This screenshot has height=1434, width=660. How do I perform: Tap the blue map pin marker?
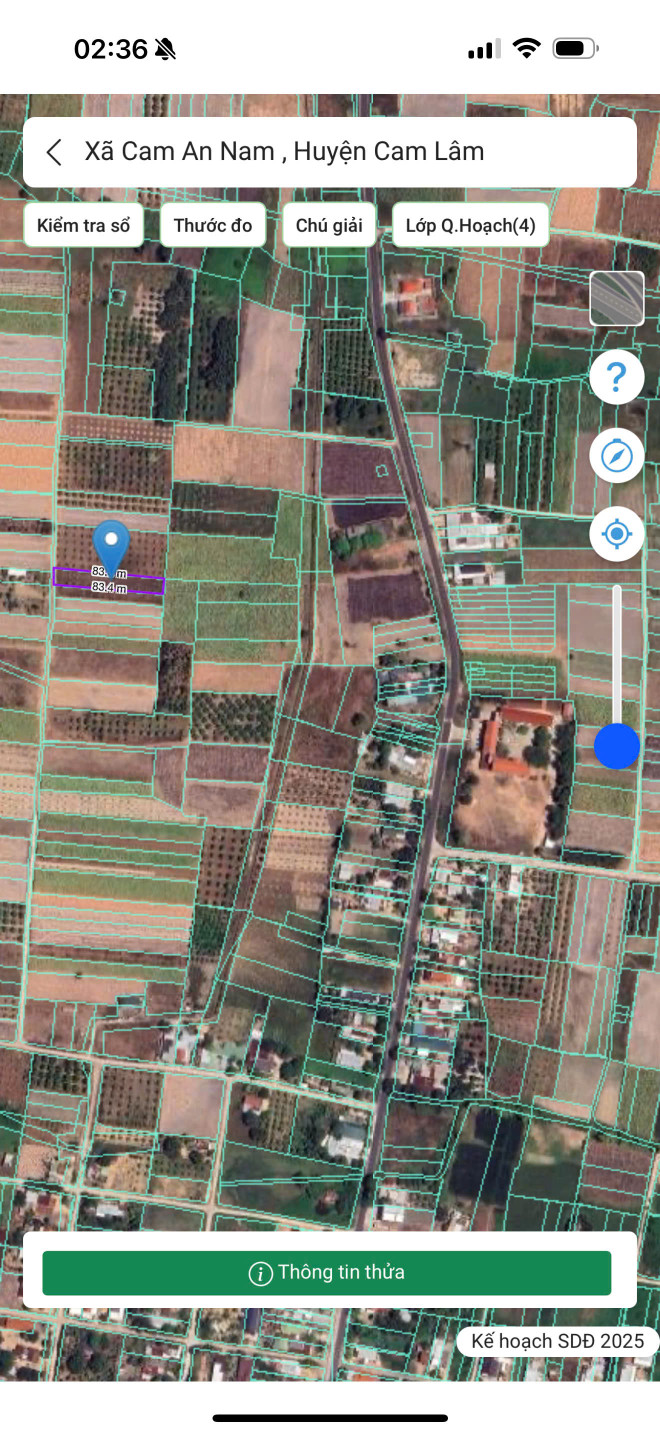tap(111, 545)
